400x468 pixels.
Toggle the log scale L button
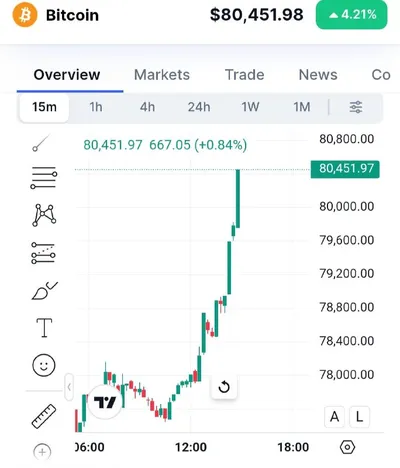(359, 417)
